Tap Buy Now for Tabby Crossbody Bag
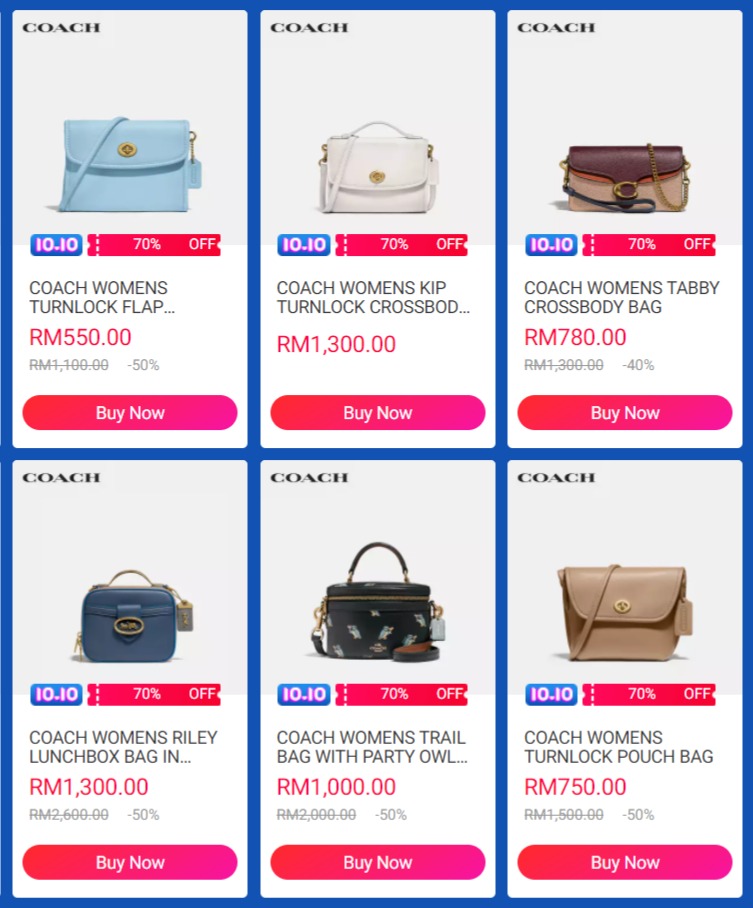753x908 pixels. click(x=625, y=413)
